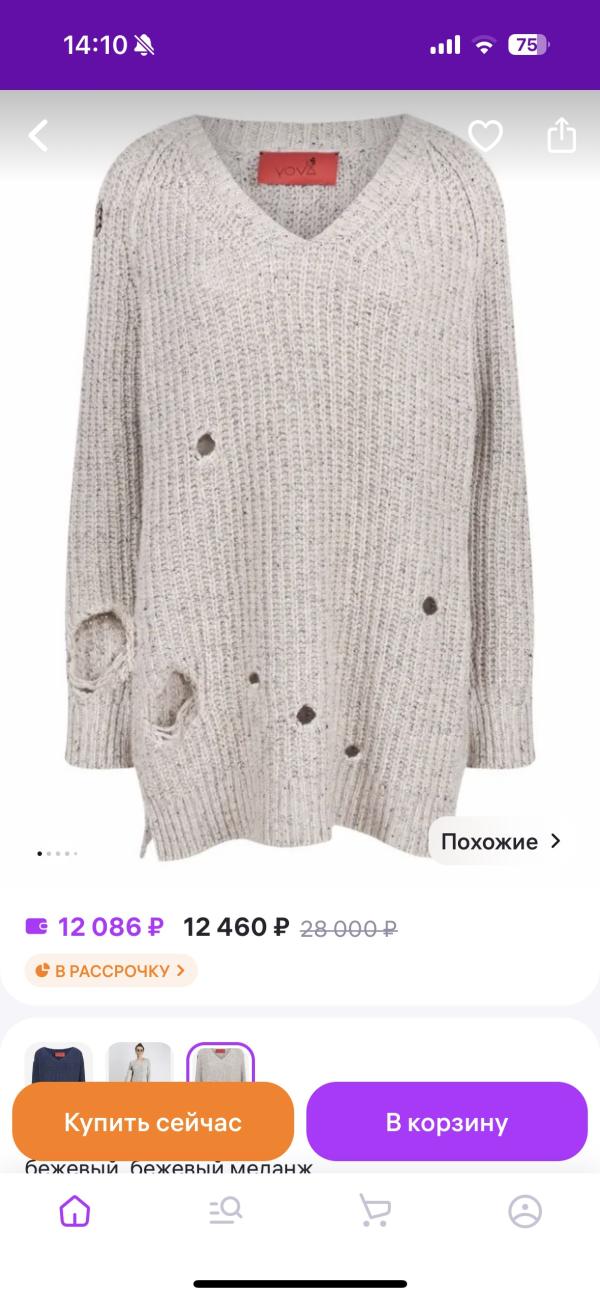The image size is (600, 1300).
Task: Open the sweater photo full screen
Action: pos(300,480)
